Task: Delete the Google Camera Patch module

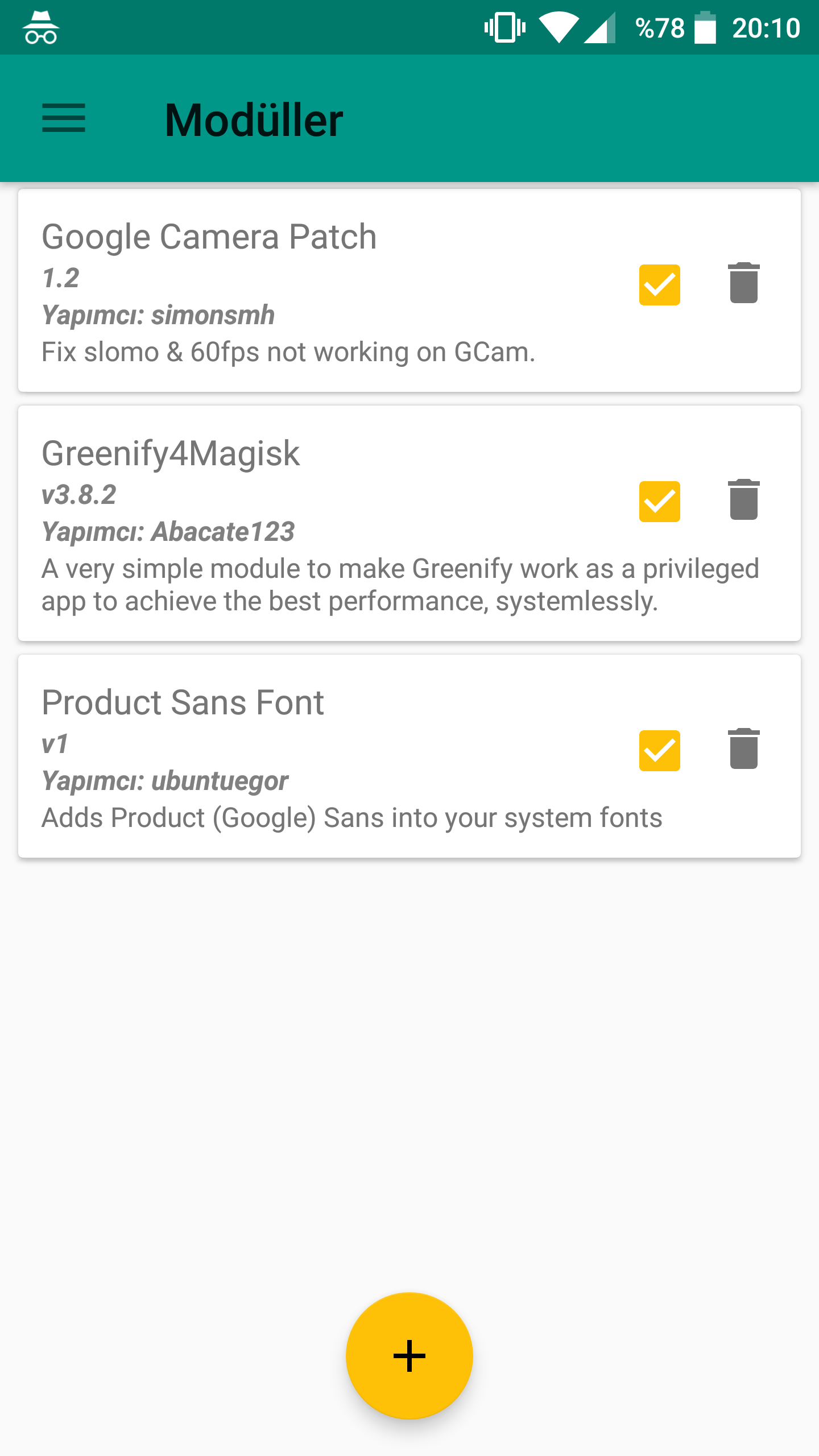Action: click(743, 283)
